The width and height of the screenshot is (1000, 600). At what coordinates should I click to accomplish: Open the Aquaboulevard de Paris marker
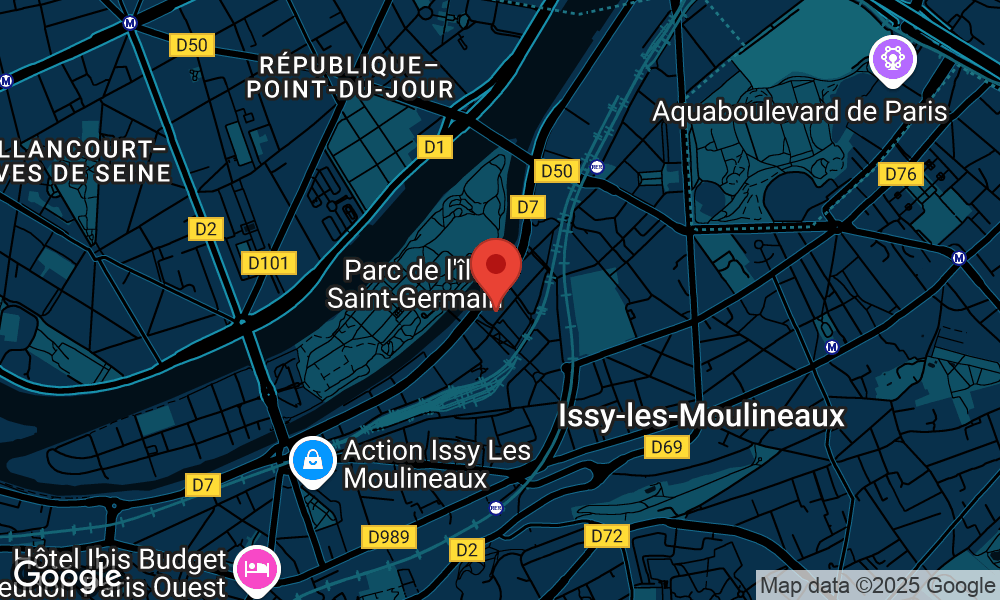point(893,59)
